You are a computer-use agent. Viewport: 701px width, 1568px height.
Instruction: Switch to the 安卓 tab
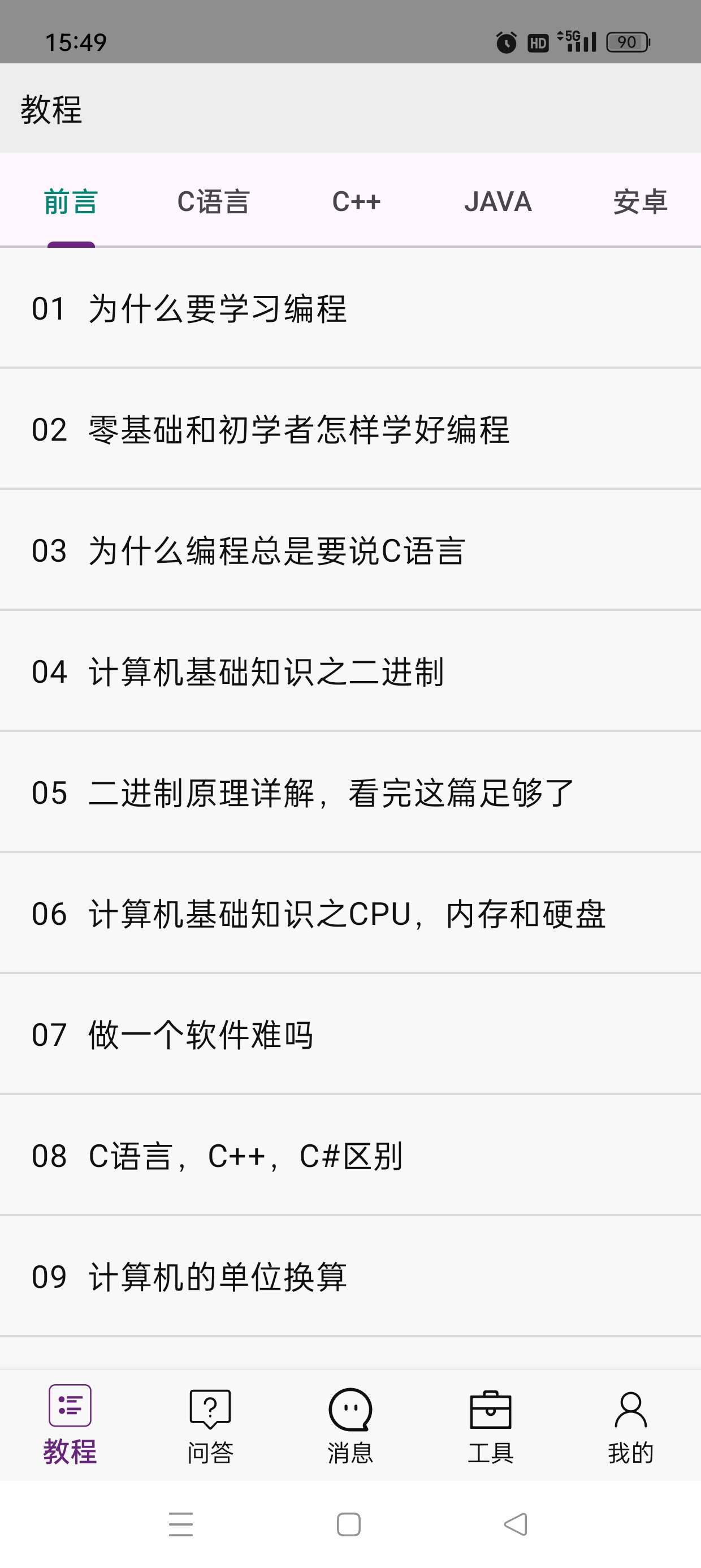tap(639, 201)
